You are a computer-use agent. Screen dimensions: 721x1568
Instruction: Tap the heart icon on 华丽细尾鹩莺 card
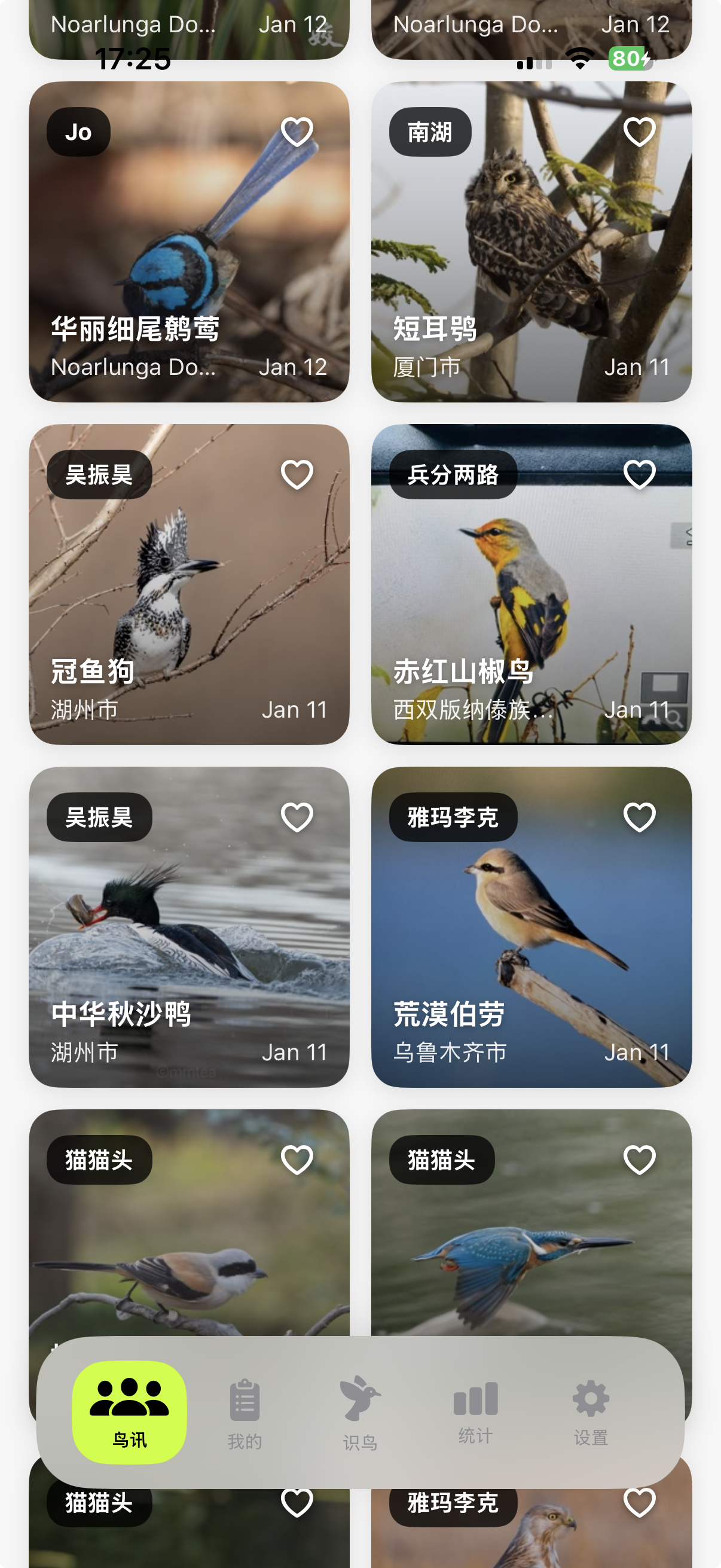point(298,132)
